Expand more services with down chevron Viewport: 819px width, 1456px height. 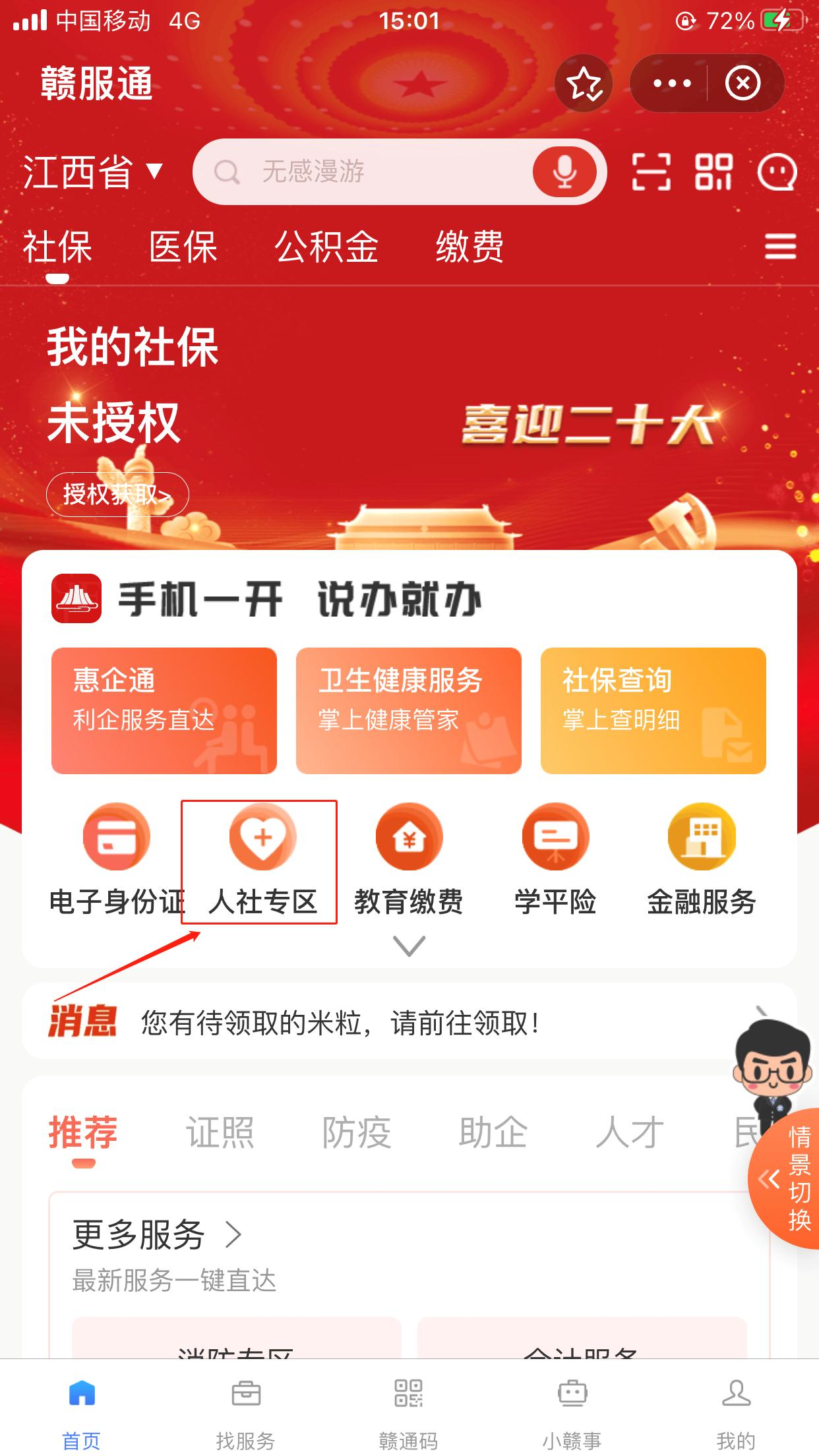[409, 946]
